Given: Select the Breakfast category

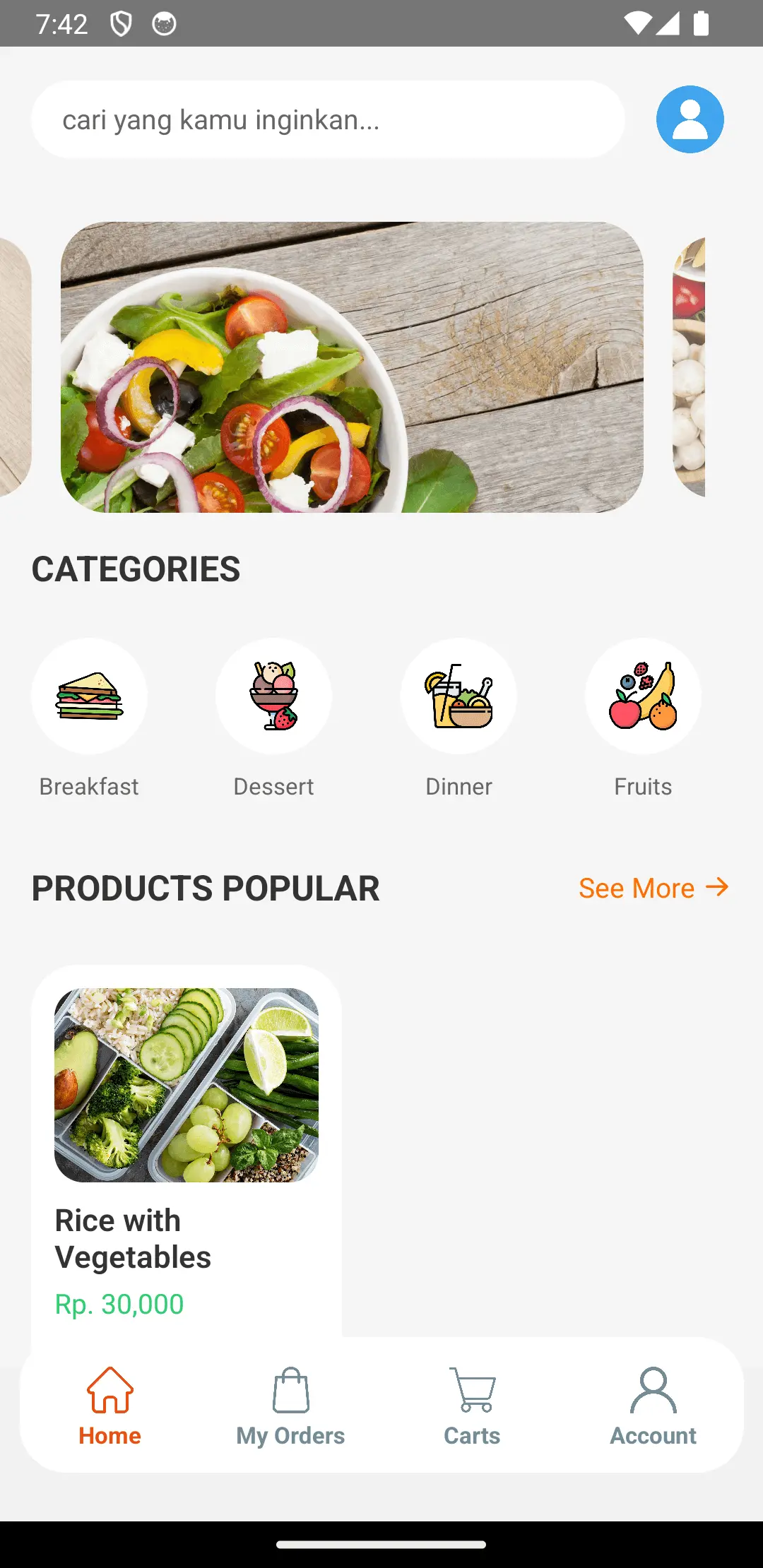Looking at the screenshot, I should (89, 696).
